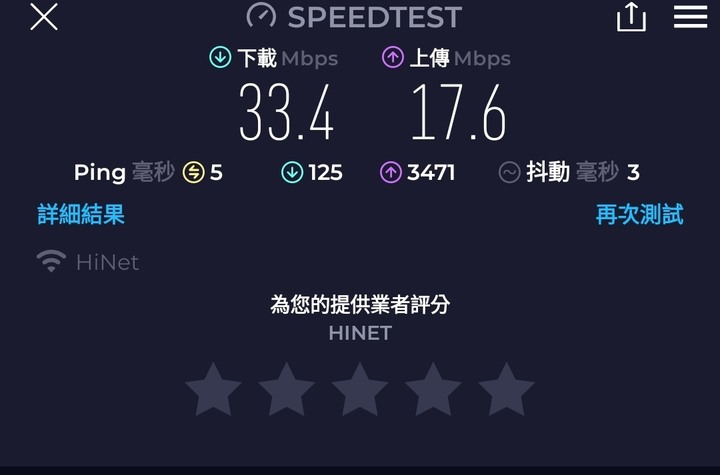Give HINET a three star rating
Viewport: 720px width, 475px height.
click(x=360, y=389)
